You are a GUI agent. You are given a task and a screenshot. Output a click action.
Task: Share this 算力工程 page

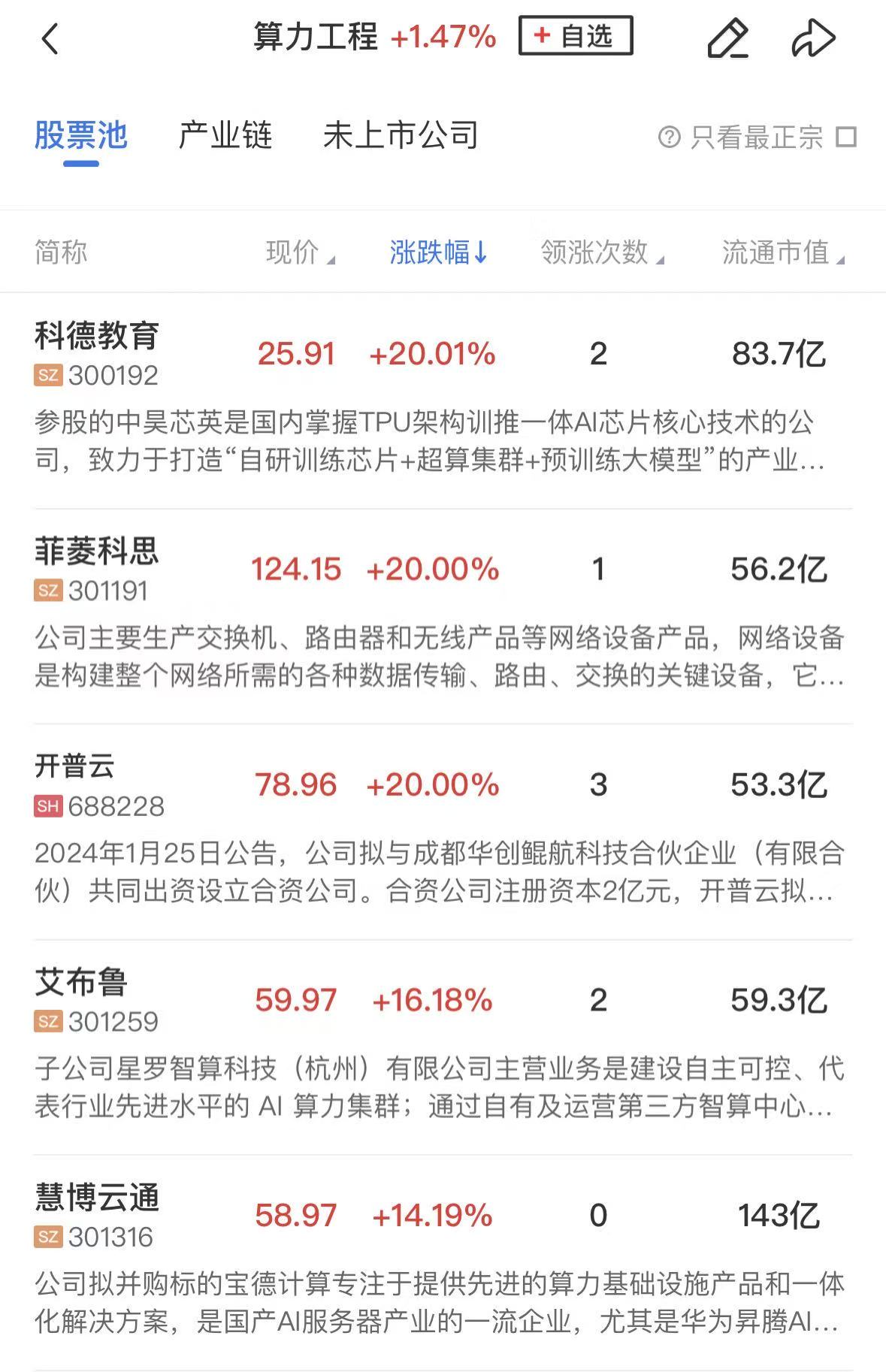(813, 38)
